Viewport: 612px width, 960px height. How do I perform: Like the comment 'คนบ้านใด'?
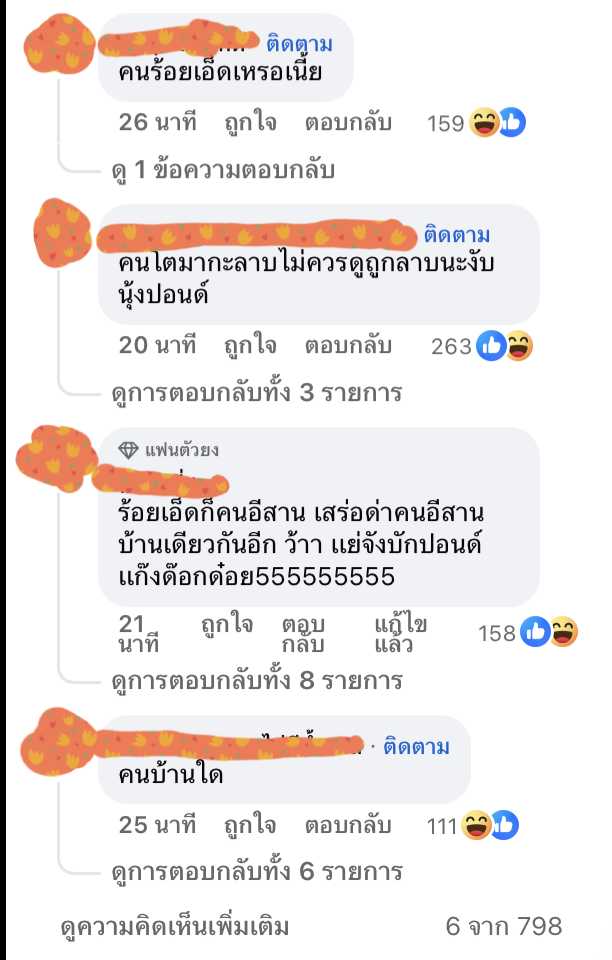(250, 825)
